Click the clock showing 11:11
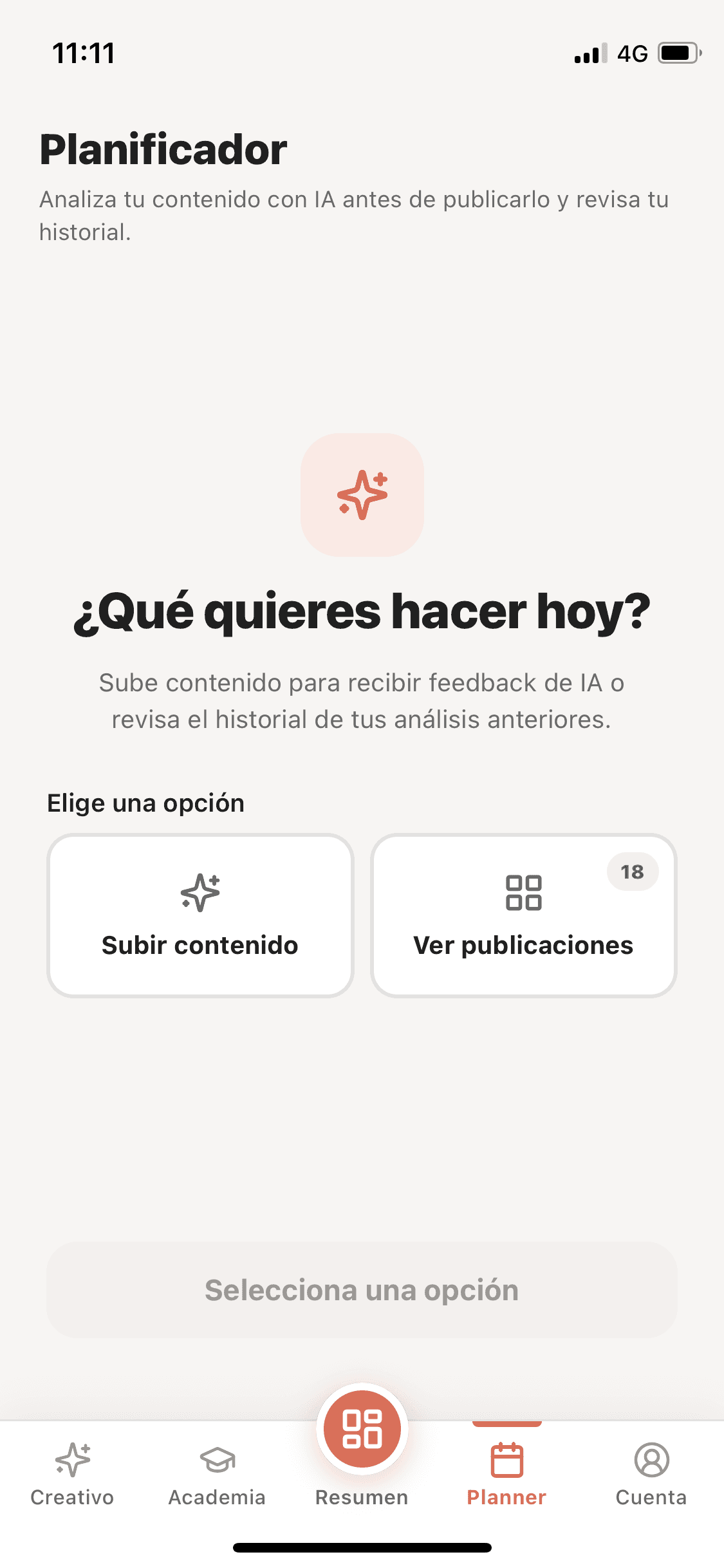 [x=84, y=54]
